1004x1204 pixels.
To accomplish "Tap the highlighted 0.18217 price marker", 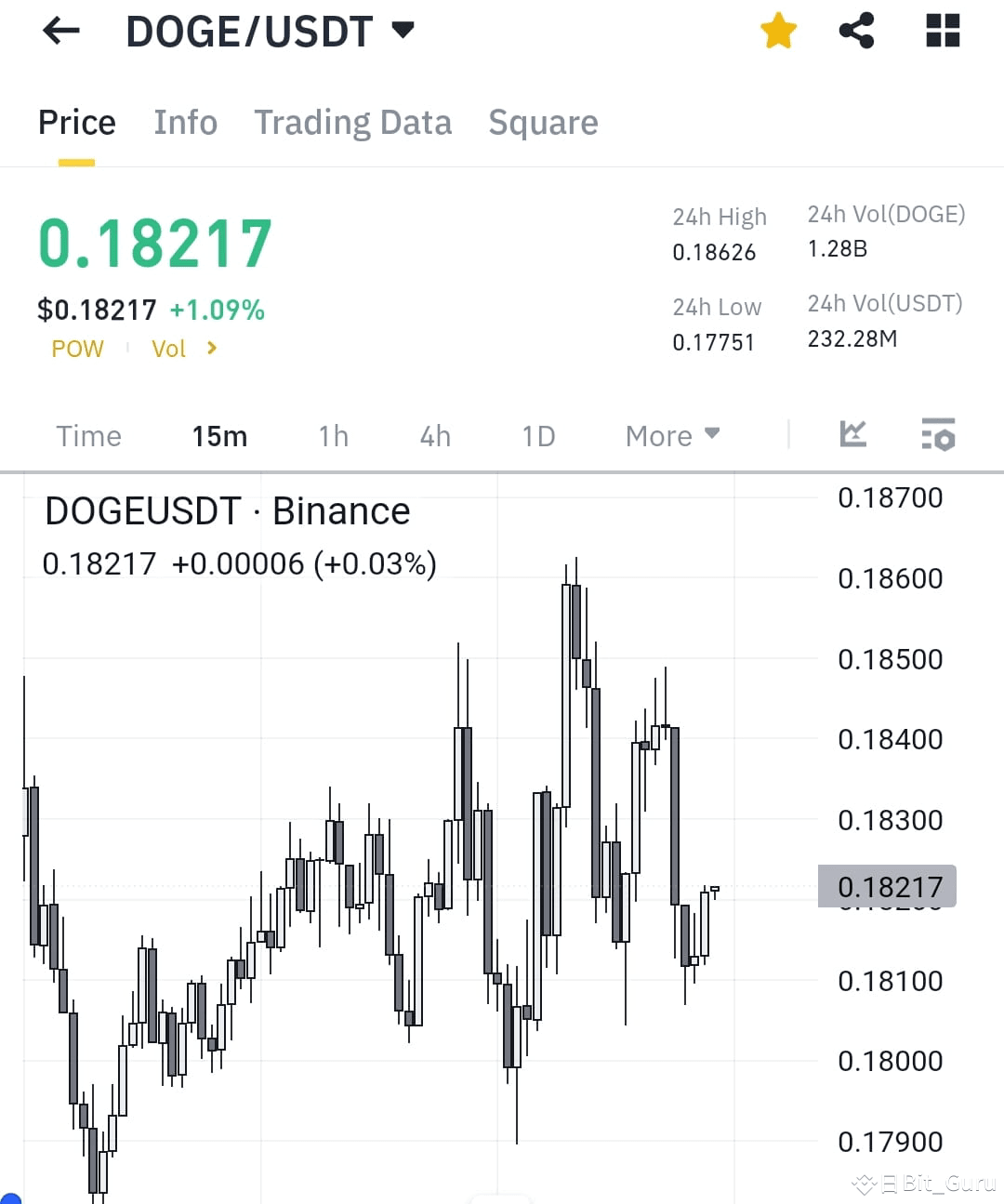I will 889,886.
